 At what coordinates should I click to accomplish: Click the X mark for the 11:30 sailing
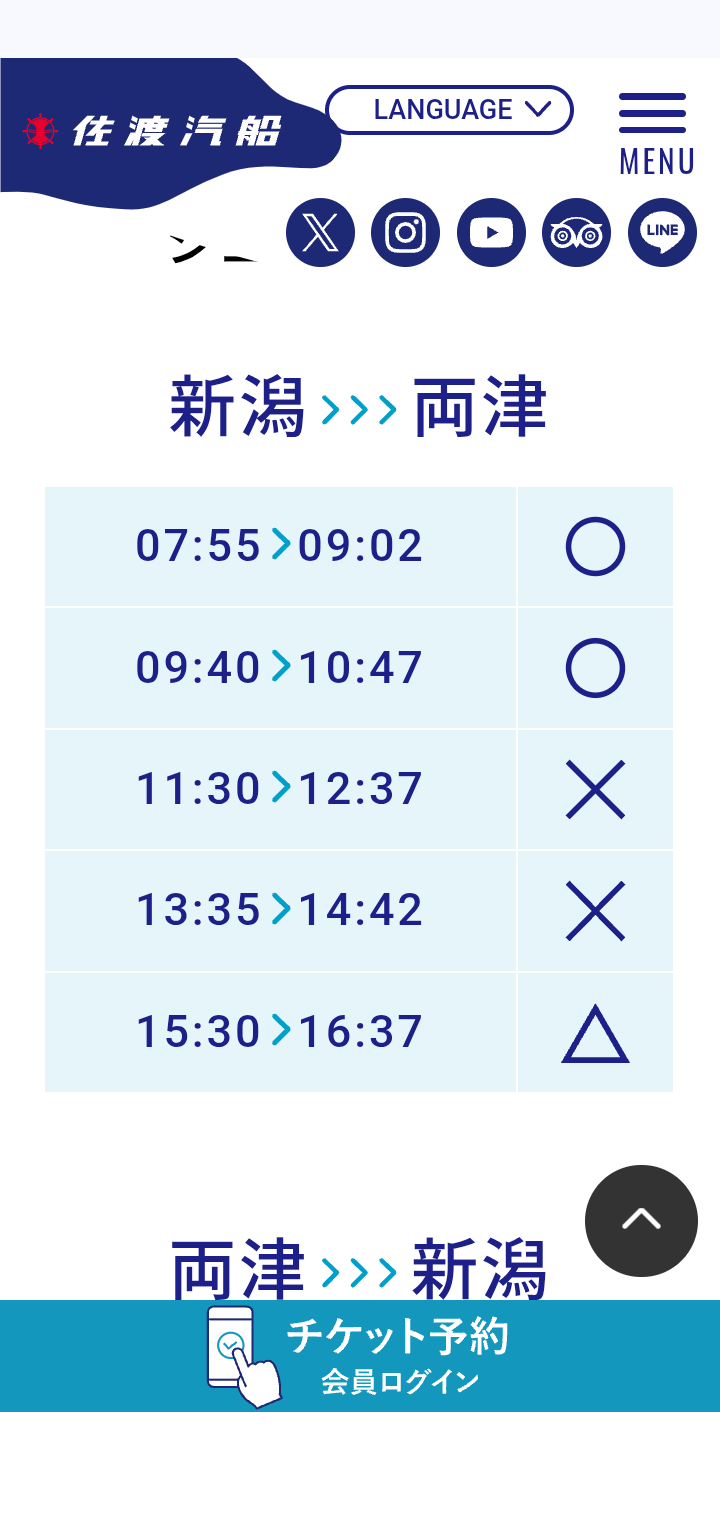point(595,789)
